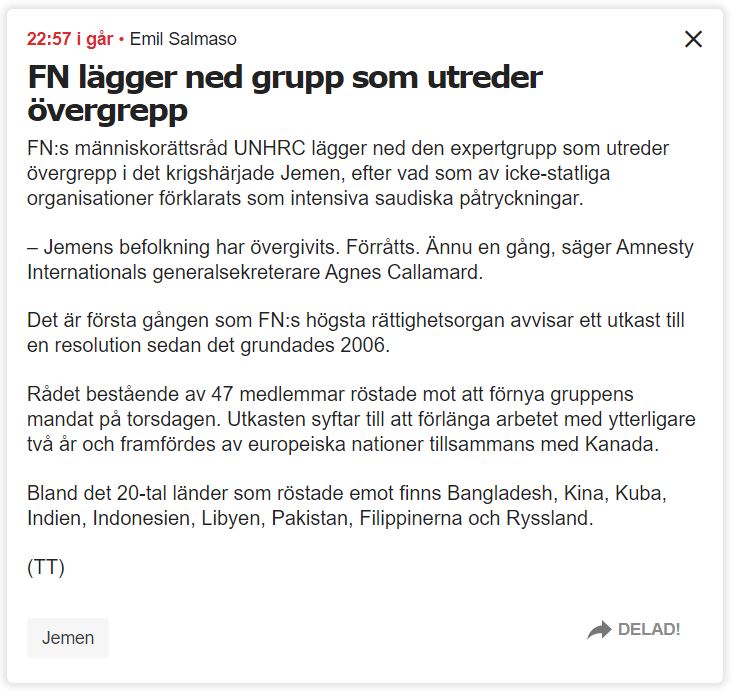Close the article card
This screenshot has height=697, width=736.
click(693, 39)
